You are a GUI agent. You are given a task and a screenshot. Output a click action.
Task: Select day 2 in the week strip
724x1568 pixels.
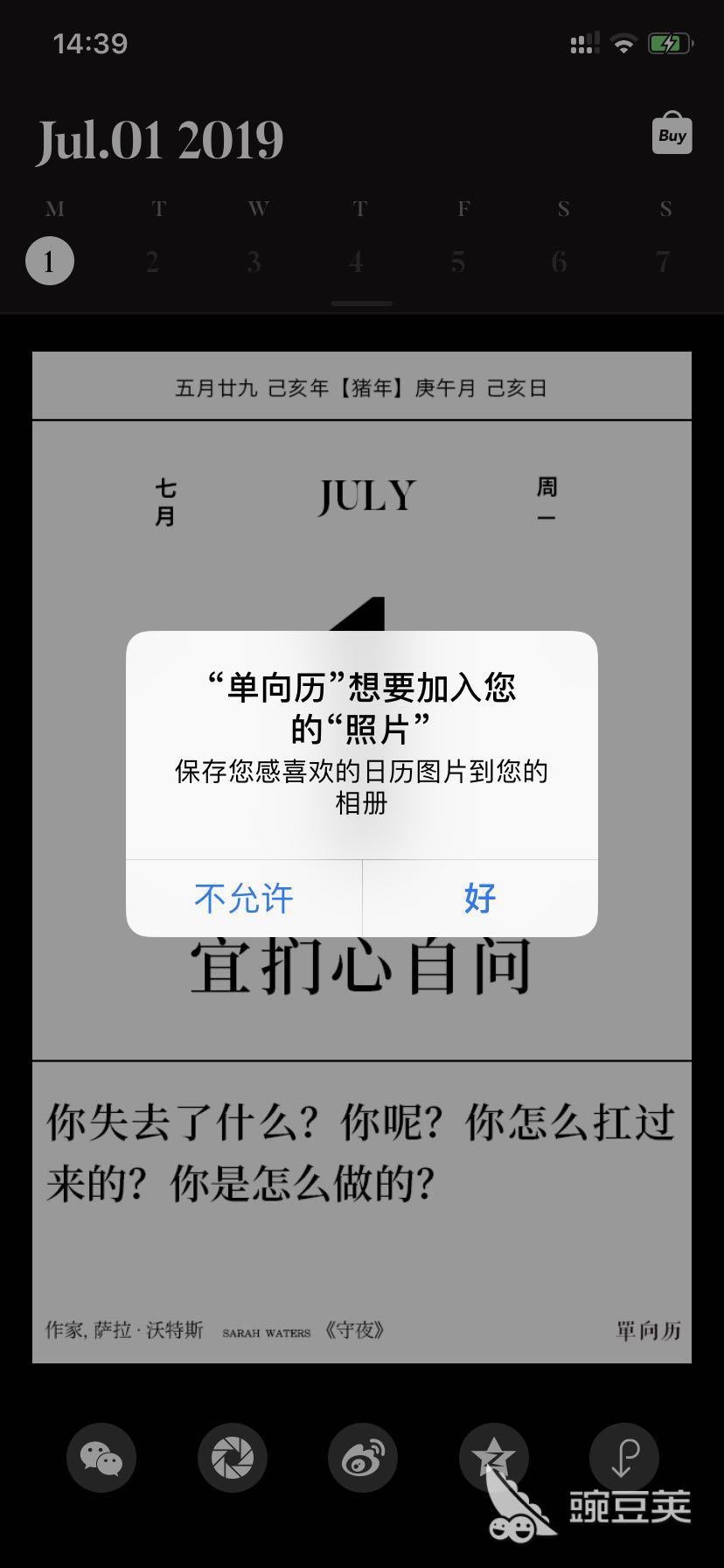click(x=152, y=262)
